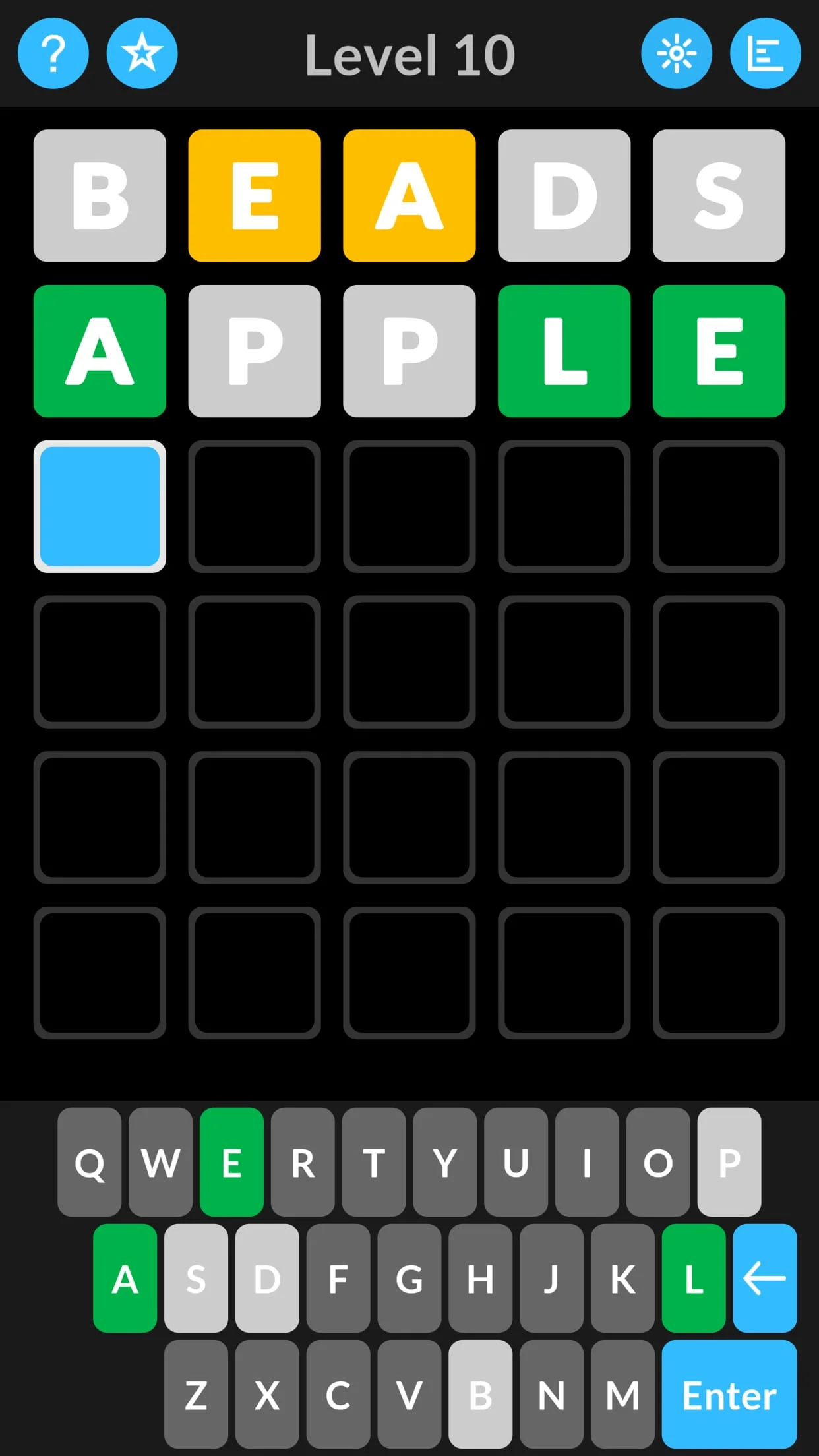819x1456 pixels.
Task: Type the letter R key
Action: pos(303,1162)
